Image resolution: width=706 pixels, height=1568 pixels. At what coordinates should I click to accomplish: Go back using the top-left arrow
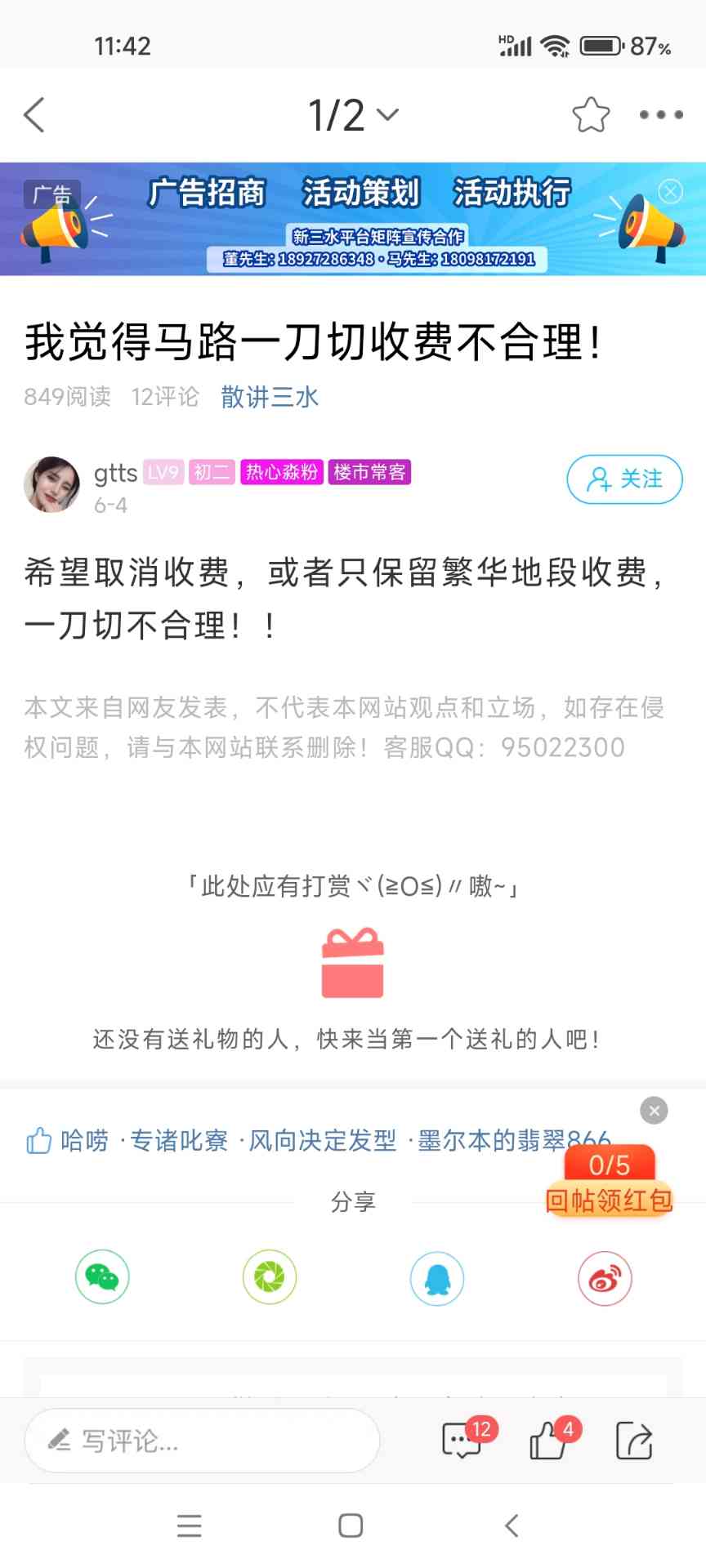[x=34, y=115]
